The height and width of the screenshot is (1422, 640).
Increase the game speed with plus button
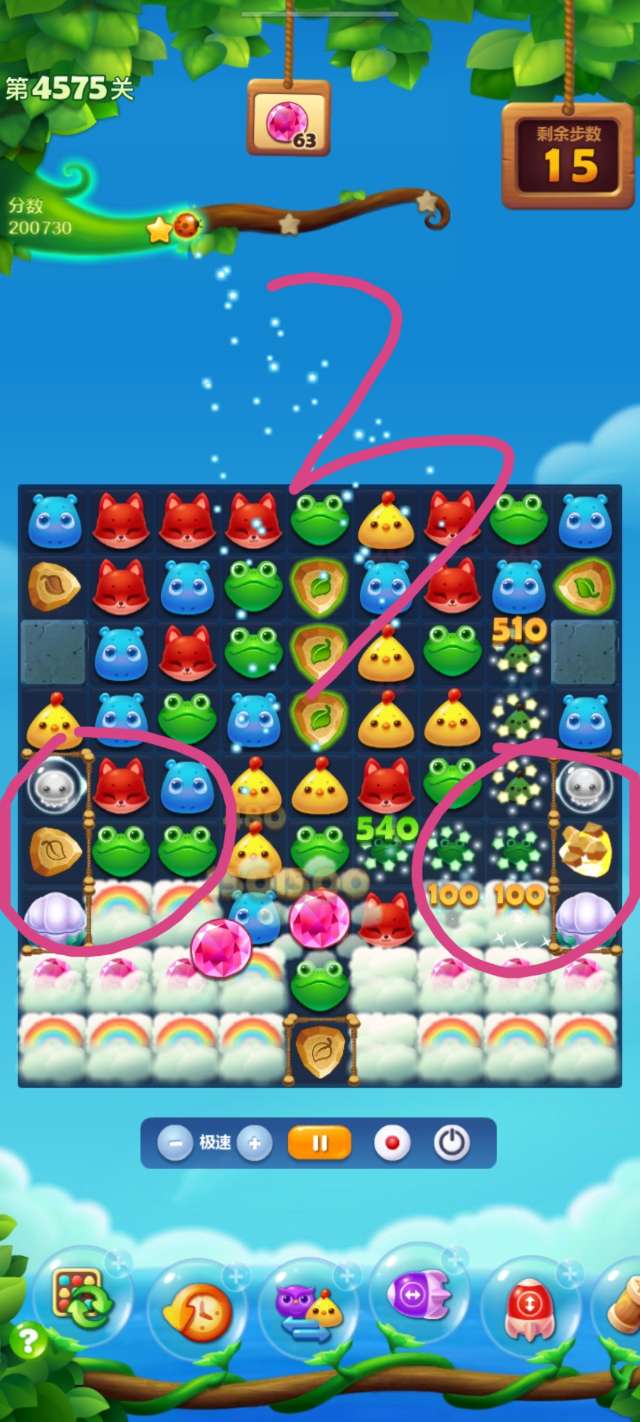pyautogui.click(x=255, y=1142)
